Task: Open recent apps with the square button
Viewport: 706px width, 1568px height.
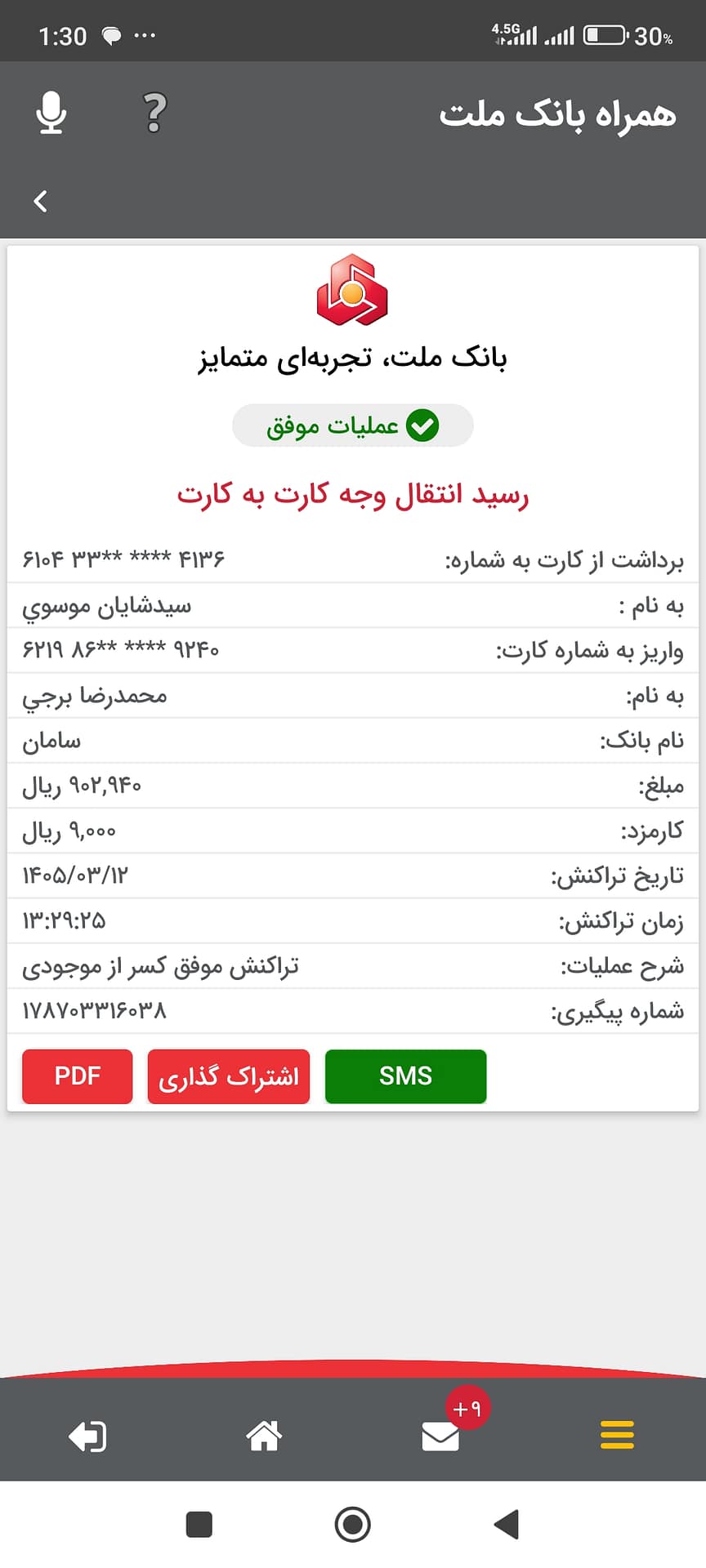Action: click(x=199, y=1524)
